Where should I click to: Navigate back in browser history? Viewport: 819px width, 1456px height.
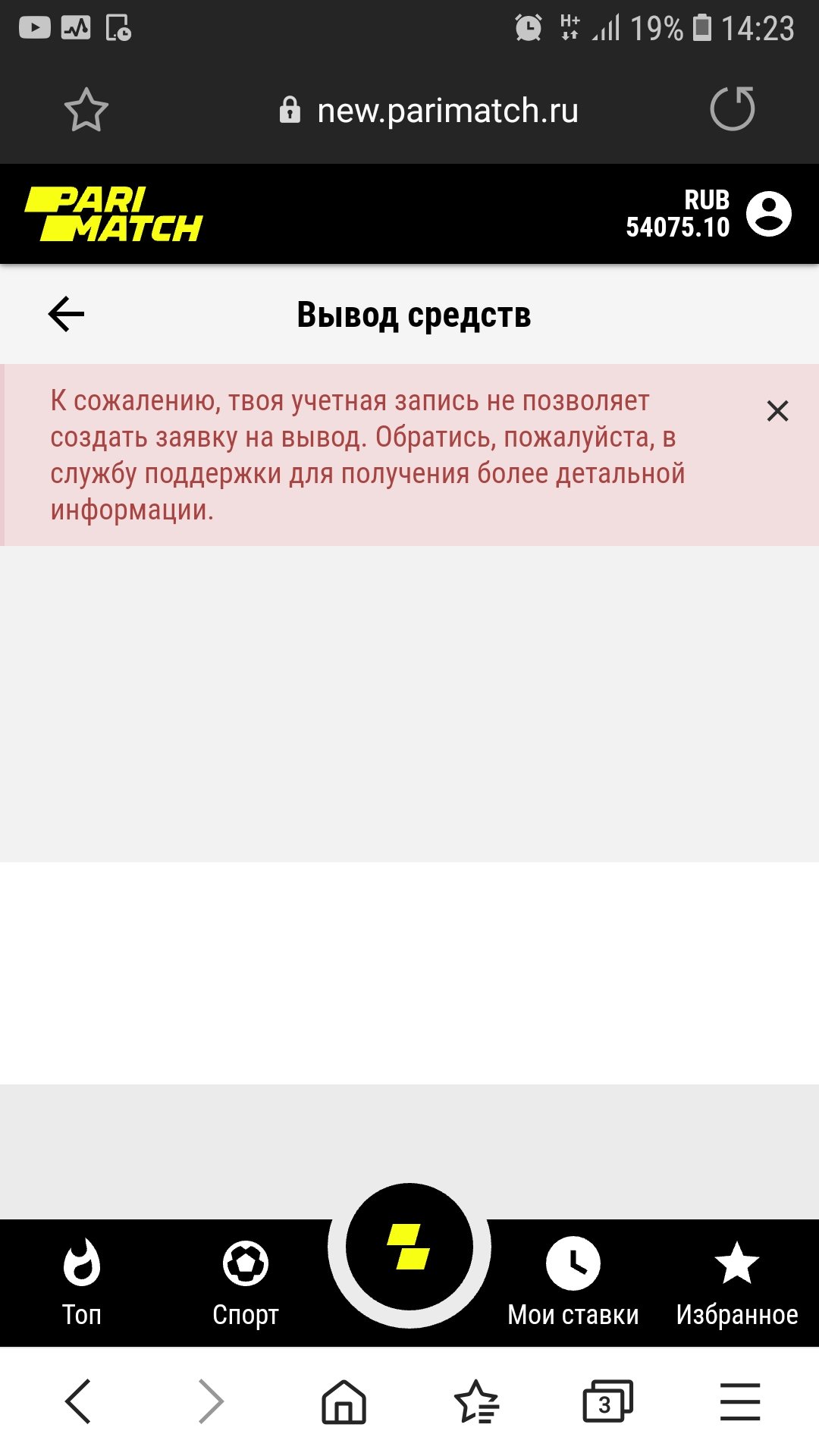[x=79, y=1401]
